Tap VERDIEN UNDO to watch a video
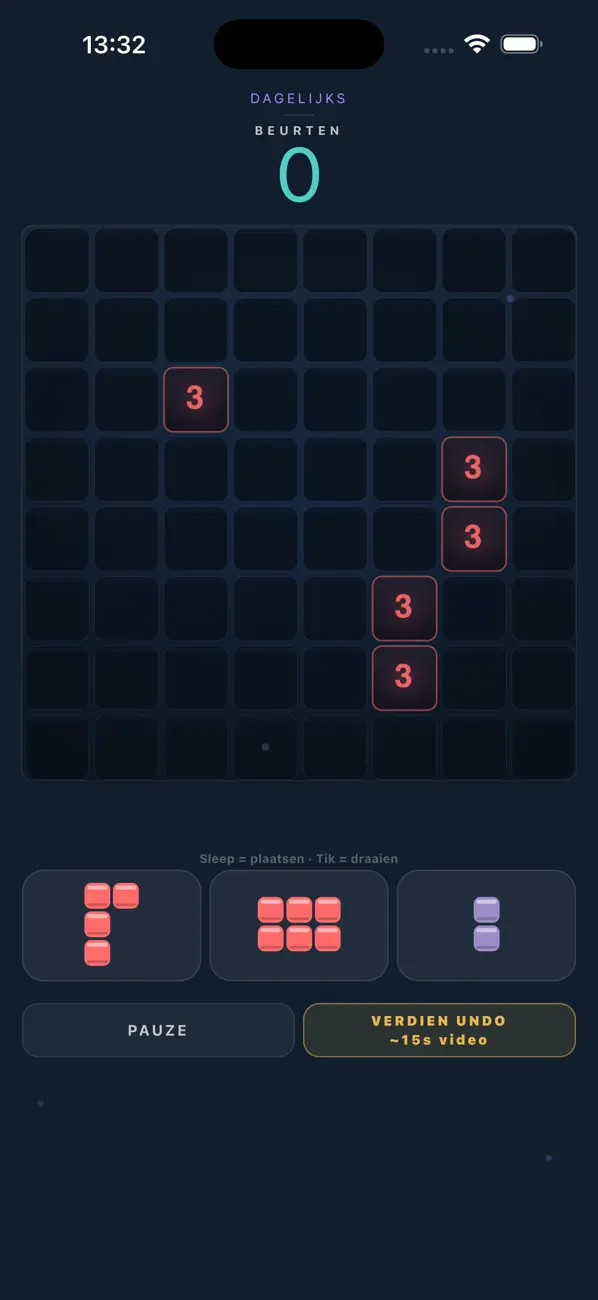 439,1030
